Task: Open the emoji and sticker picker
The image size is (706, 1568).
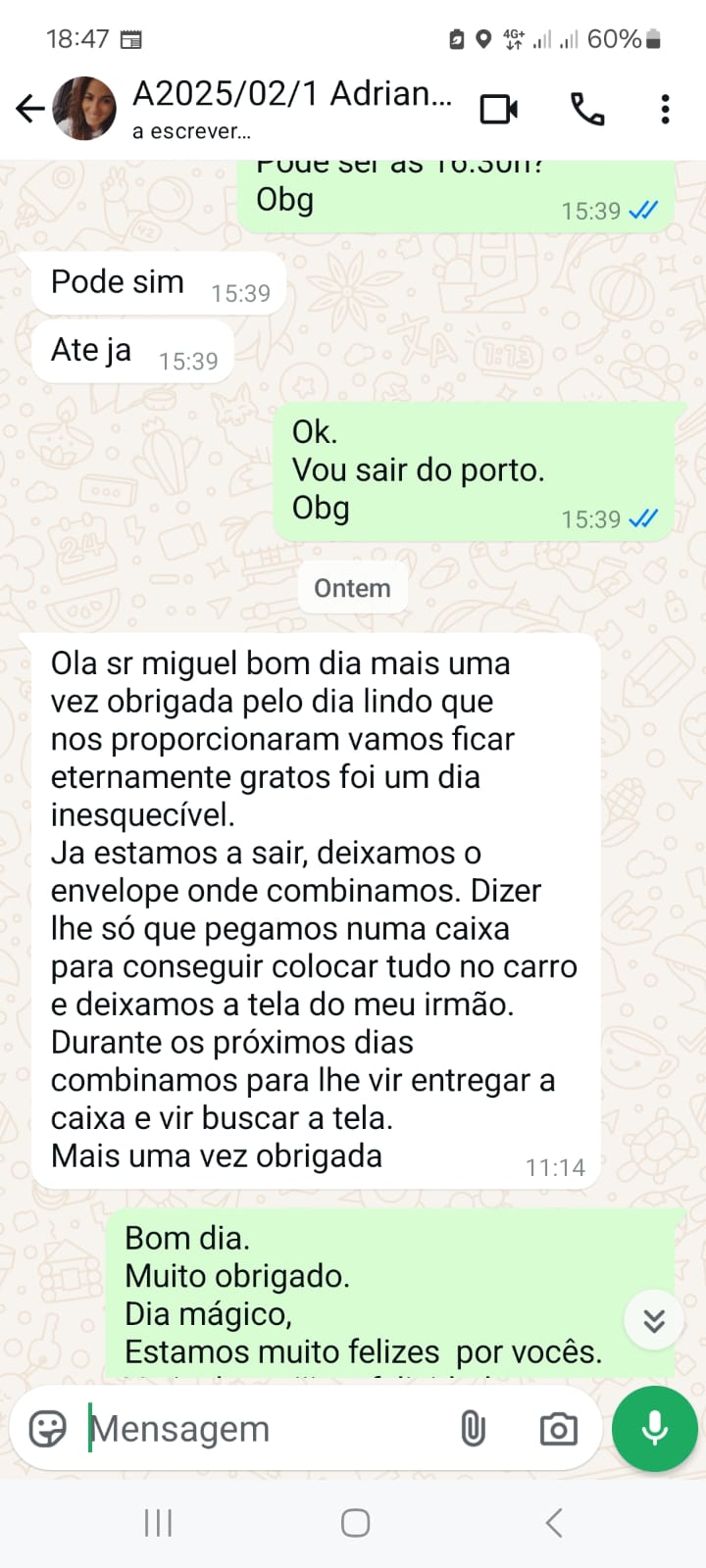Action: (x=47, y=1429)
